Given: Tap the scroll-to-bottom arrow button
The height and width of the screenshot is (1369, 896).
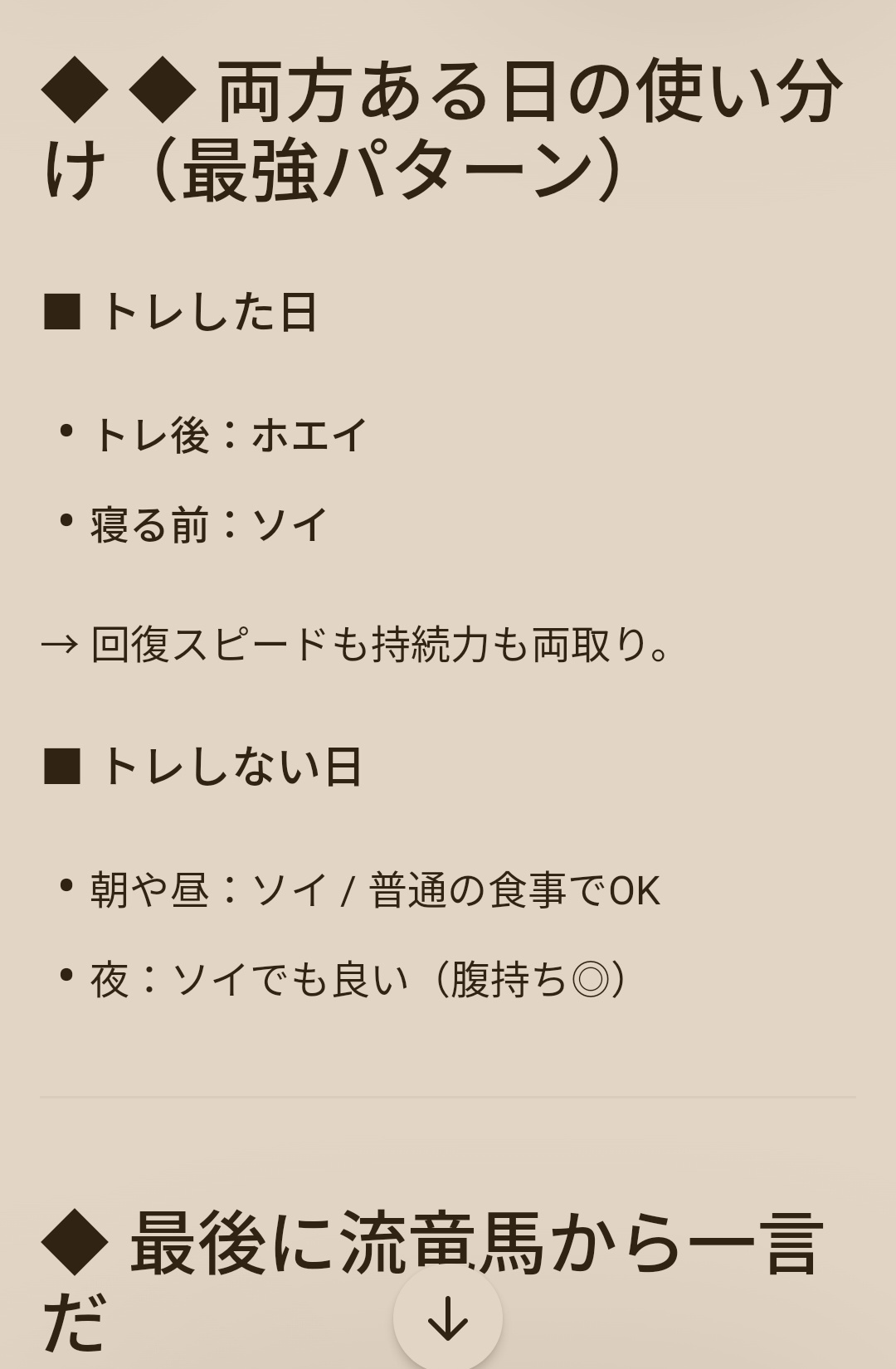Looking at the screenshot, I should click(x=448, y=1318).
